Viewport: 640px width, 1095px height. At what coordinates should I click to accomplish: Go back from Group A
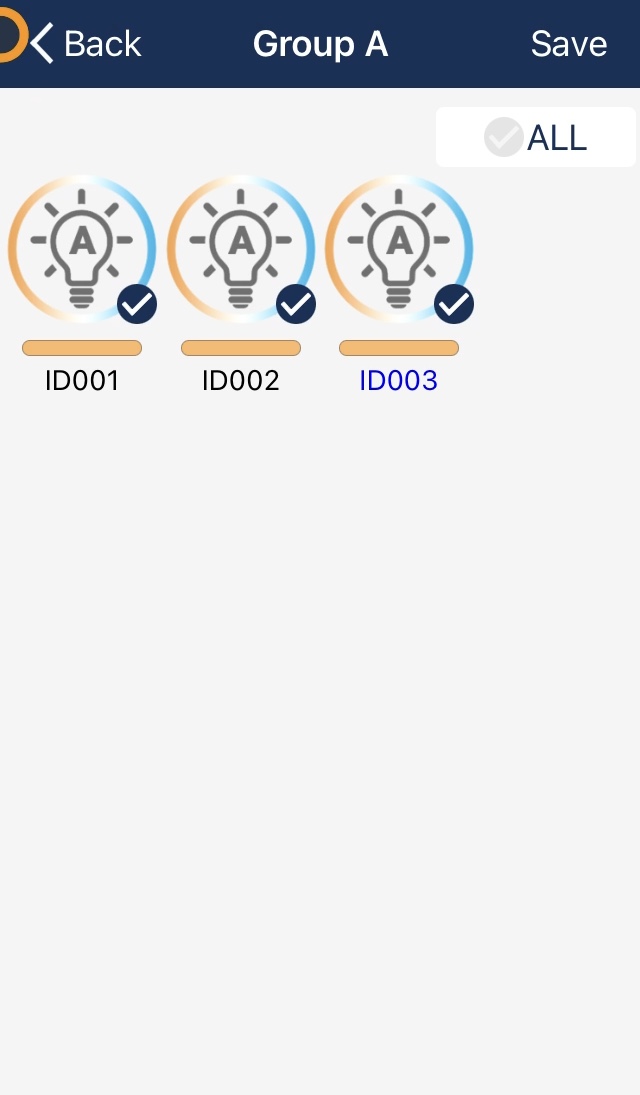86,43
